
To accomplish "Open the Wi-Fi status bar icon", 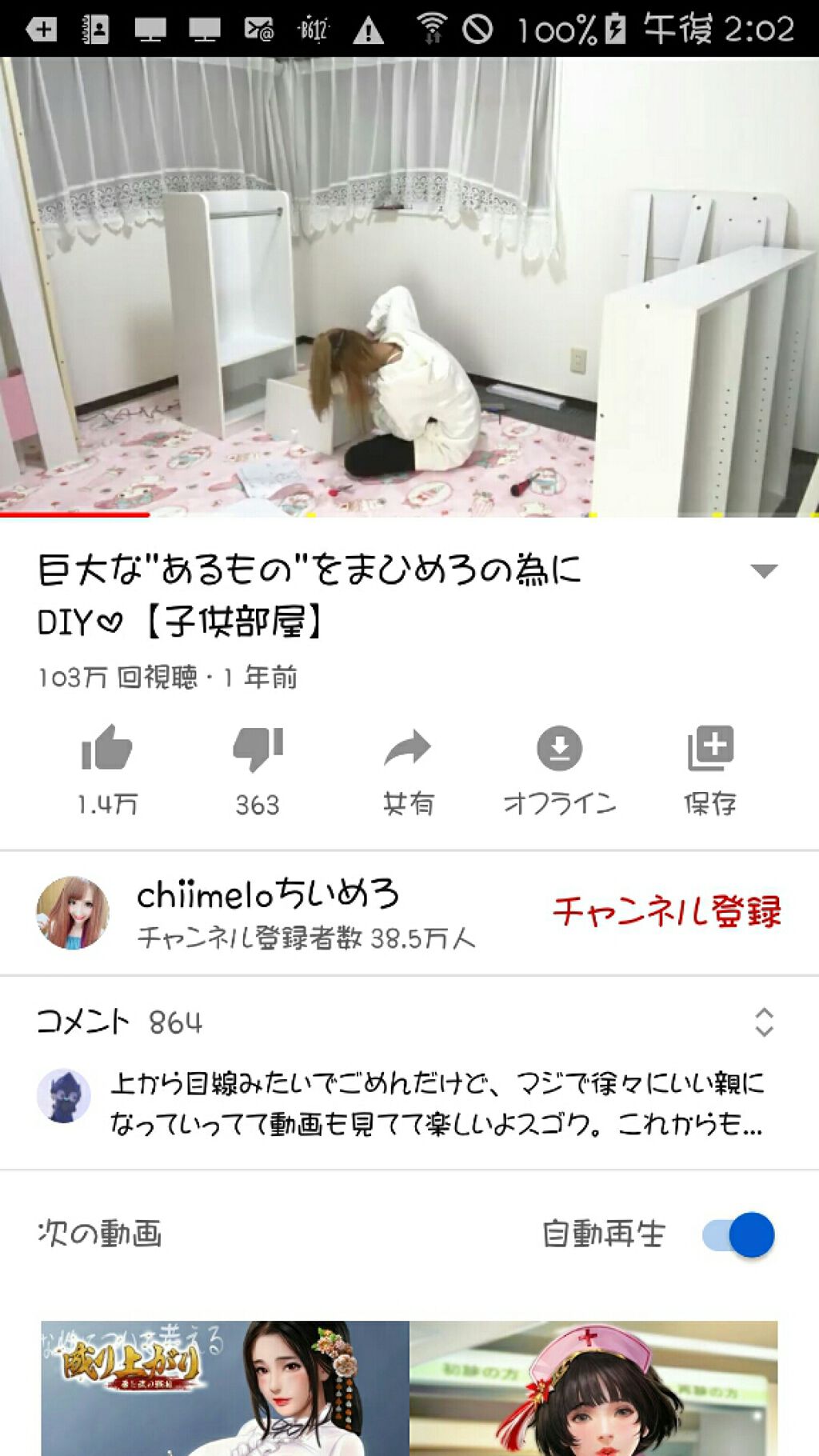I will tap(432, 25).
